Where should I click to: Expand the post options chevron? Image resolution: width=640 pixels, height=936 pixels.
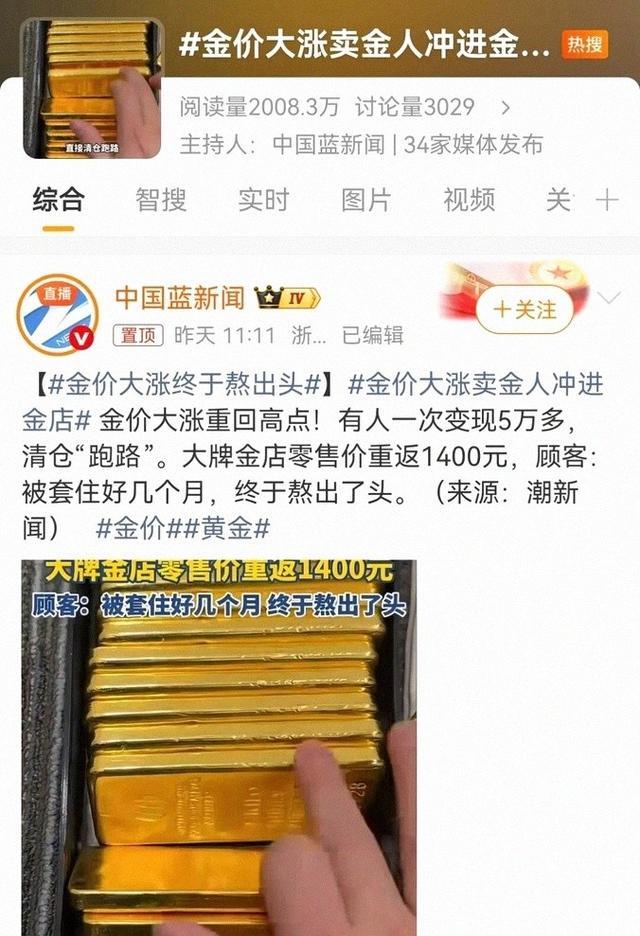click(x=610, y=297)
